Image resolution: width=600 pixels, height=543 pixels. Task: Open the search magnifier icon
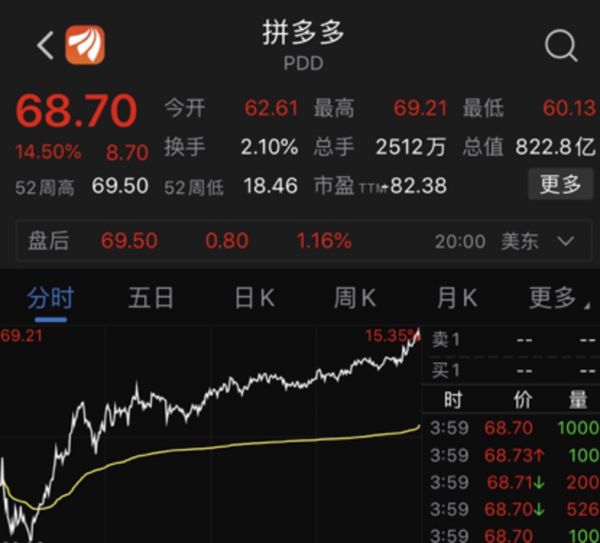pos(560,45)
